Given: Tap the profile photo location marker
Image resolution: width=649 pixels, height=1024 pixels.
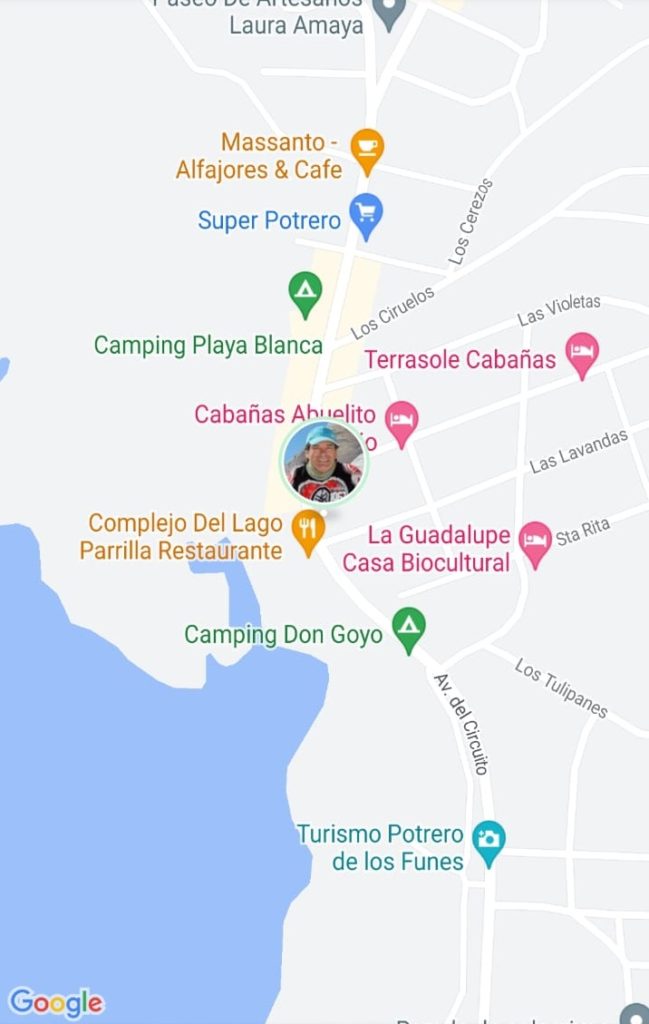Looking at the screenshot, I should coord(323,462).
